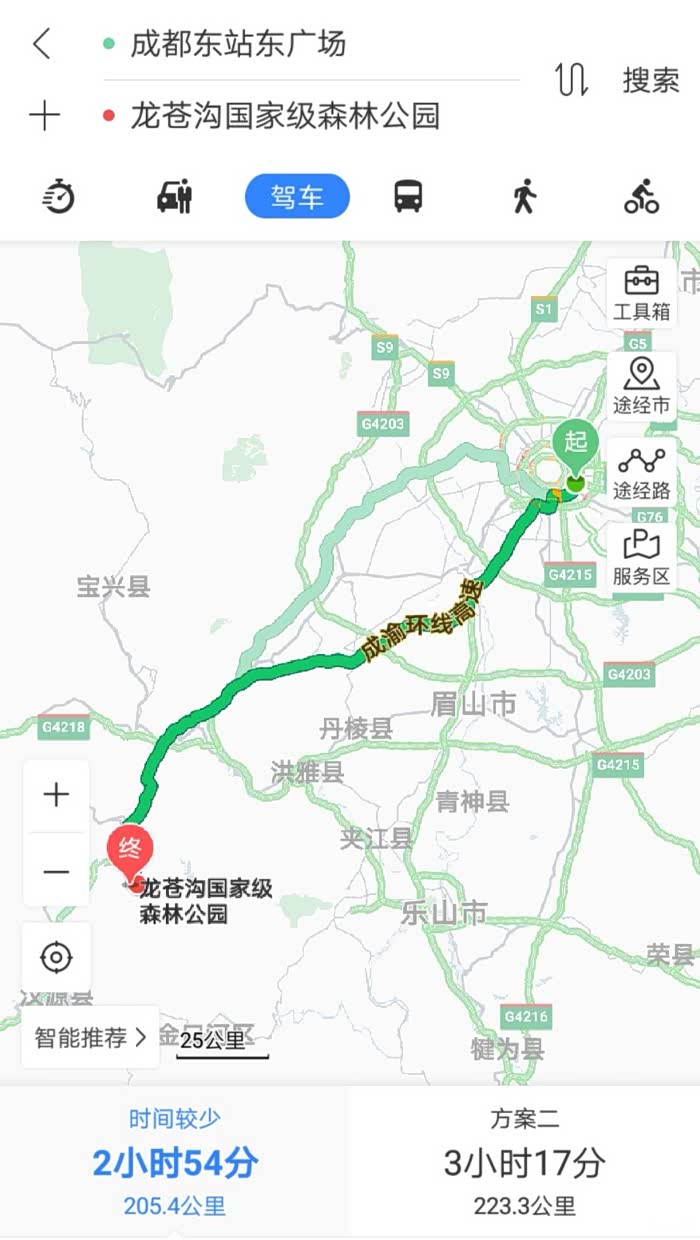This screenshot has width=700, height=1240.
Task: Select the 驾车 driving tab
Action: (297, 196)
